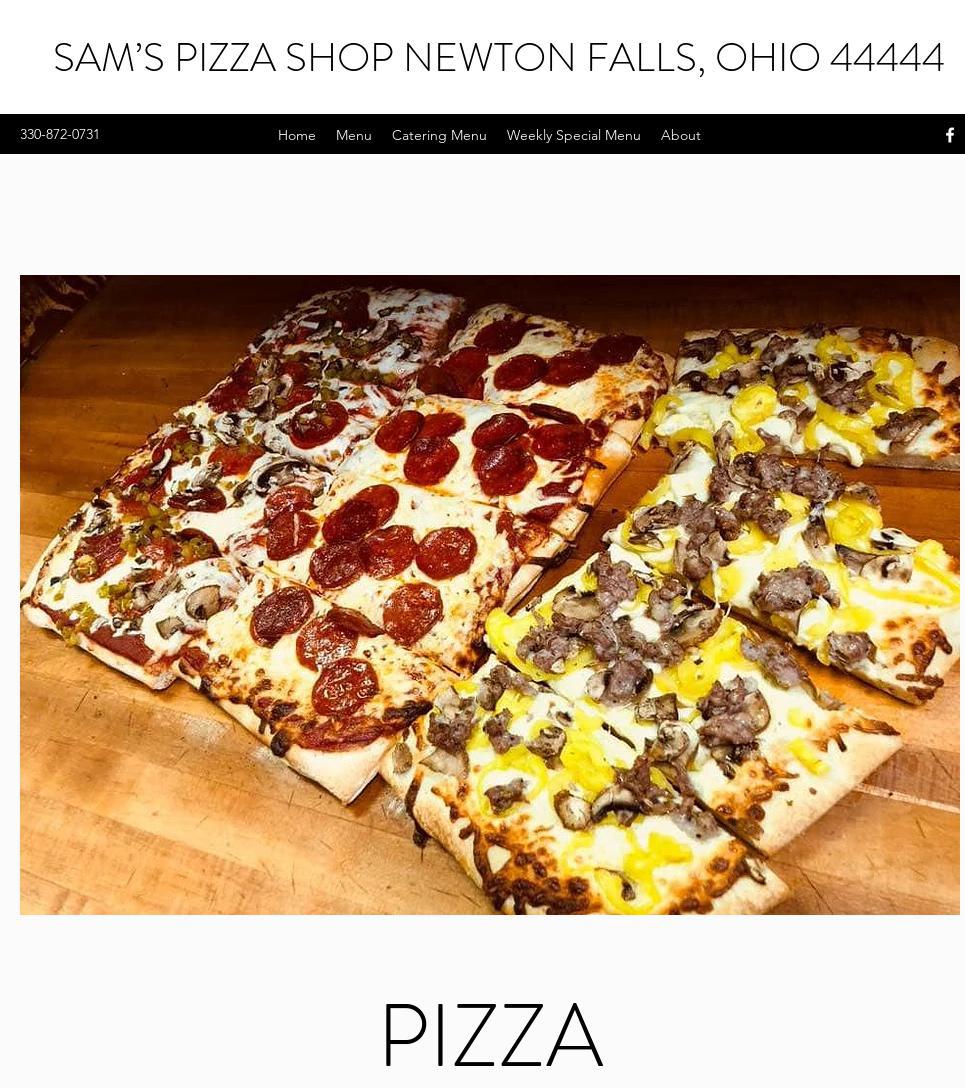Visit the Facebook page icon
965x1088 pixels.
[x=949, y=135]
